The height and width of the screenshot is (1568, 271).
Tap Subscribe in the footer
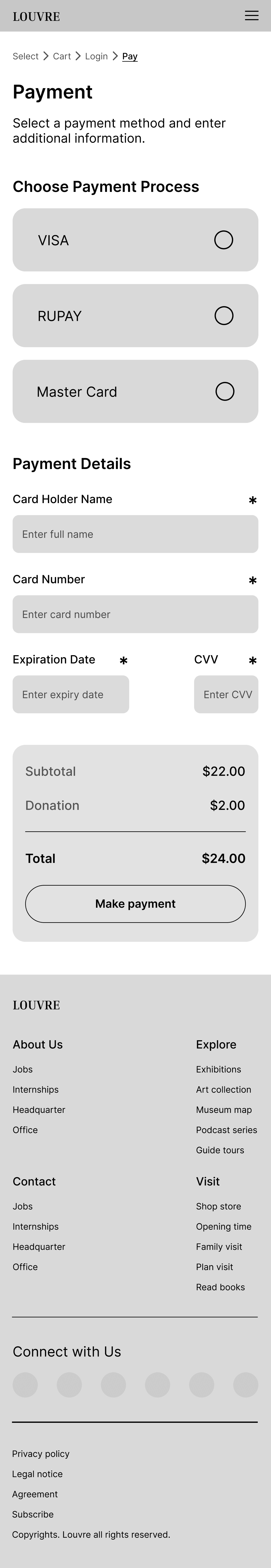(33, 1514)
